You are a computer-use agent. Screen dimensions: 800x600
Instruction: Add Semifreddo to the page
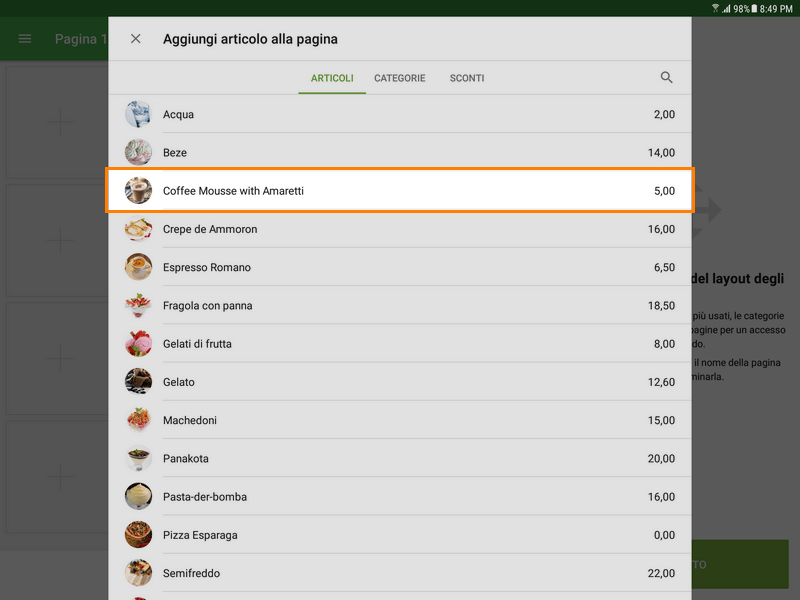(x=400, y=573)
